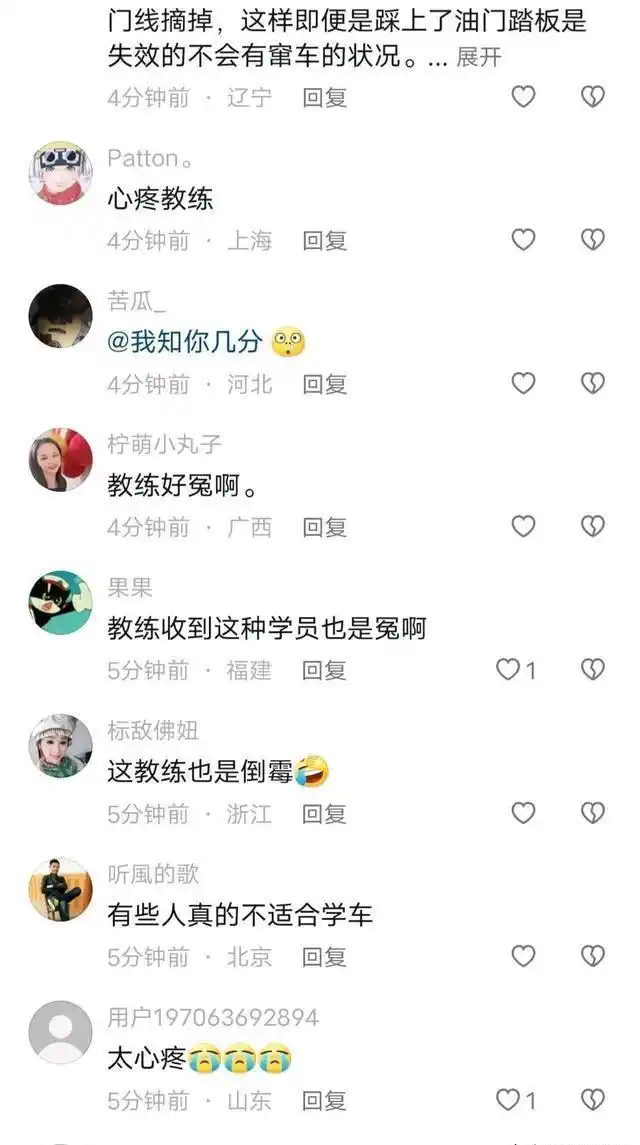The image size is (640, 1145).
Task: Like 听風的歌's comment about 学车
Action: pyautogui.click(x=523, y=957)
